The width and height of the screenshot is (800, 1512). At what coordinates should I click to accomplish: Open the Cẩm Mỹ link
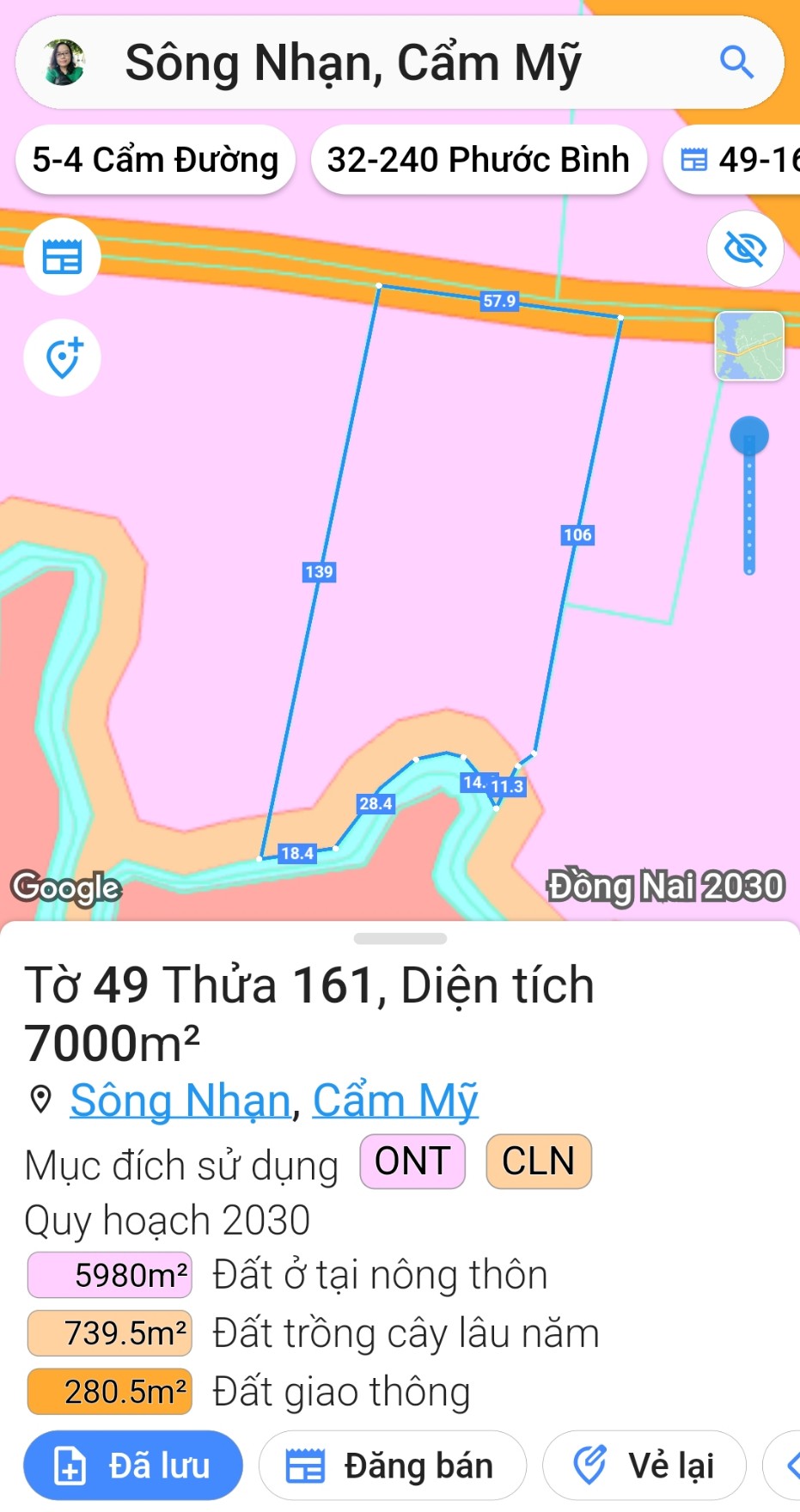click(395, 1100)
